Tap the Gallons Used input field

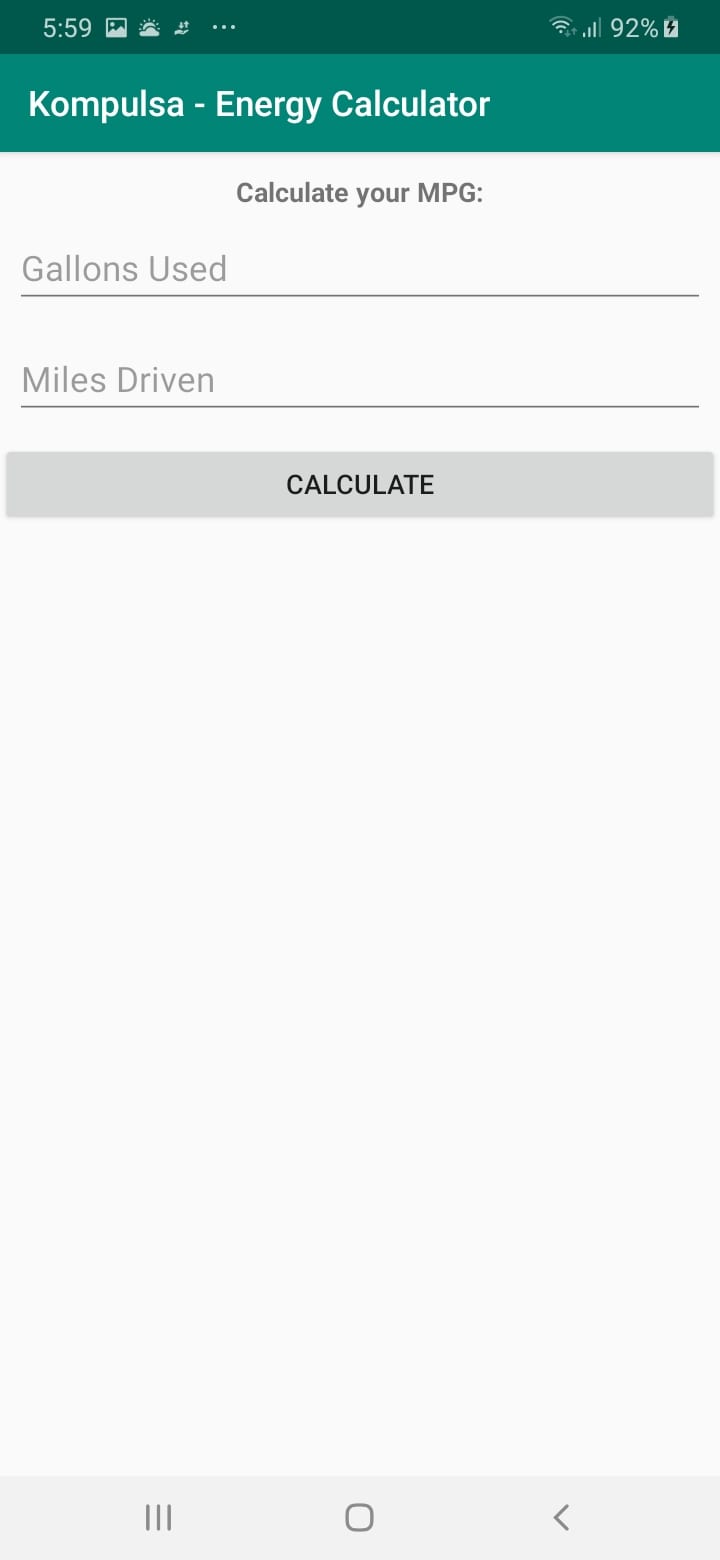[359, 269]
